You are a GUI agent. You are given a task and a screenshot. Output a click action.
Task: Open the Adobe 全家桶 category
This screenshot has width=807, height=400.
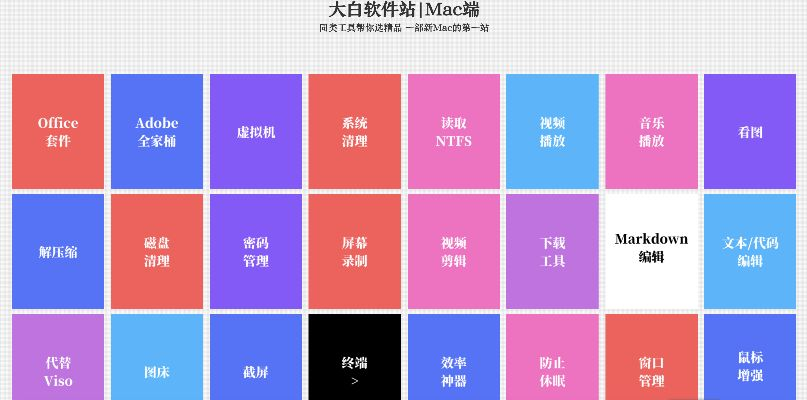[157, 131]
